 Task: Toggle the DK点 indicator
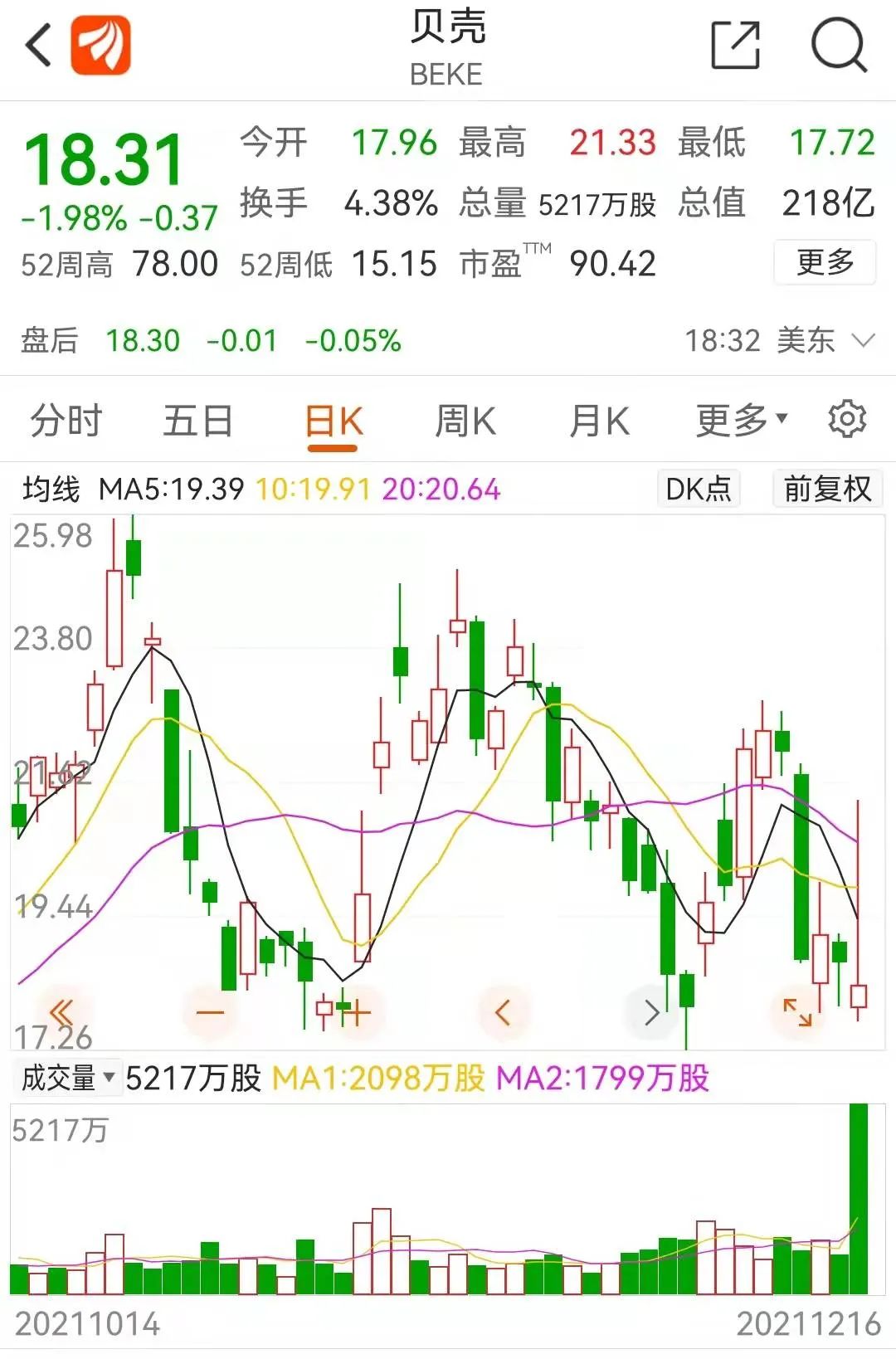coord(698,489)
